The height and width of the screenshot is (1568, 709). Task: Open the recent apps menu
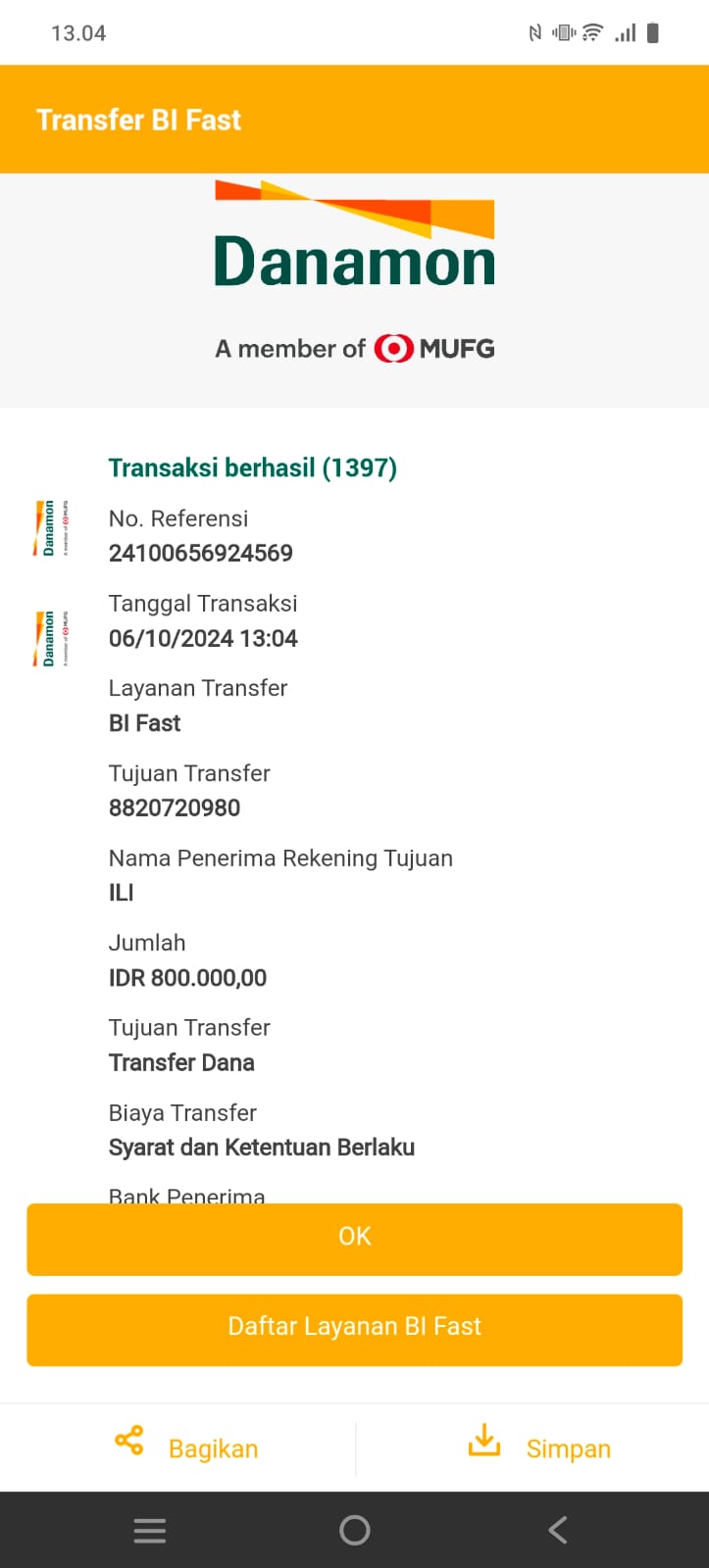pos(150,1530)
